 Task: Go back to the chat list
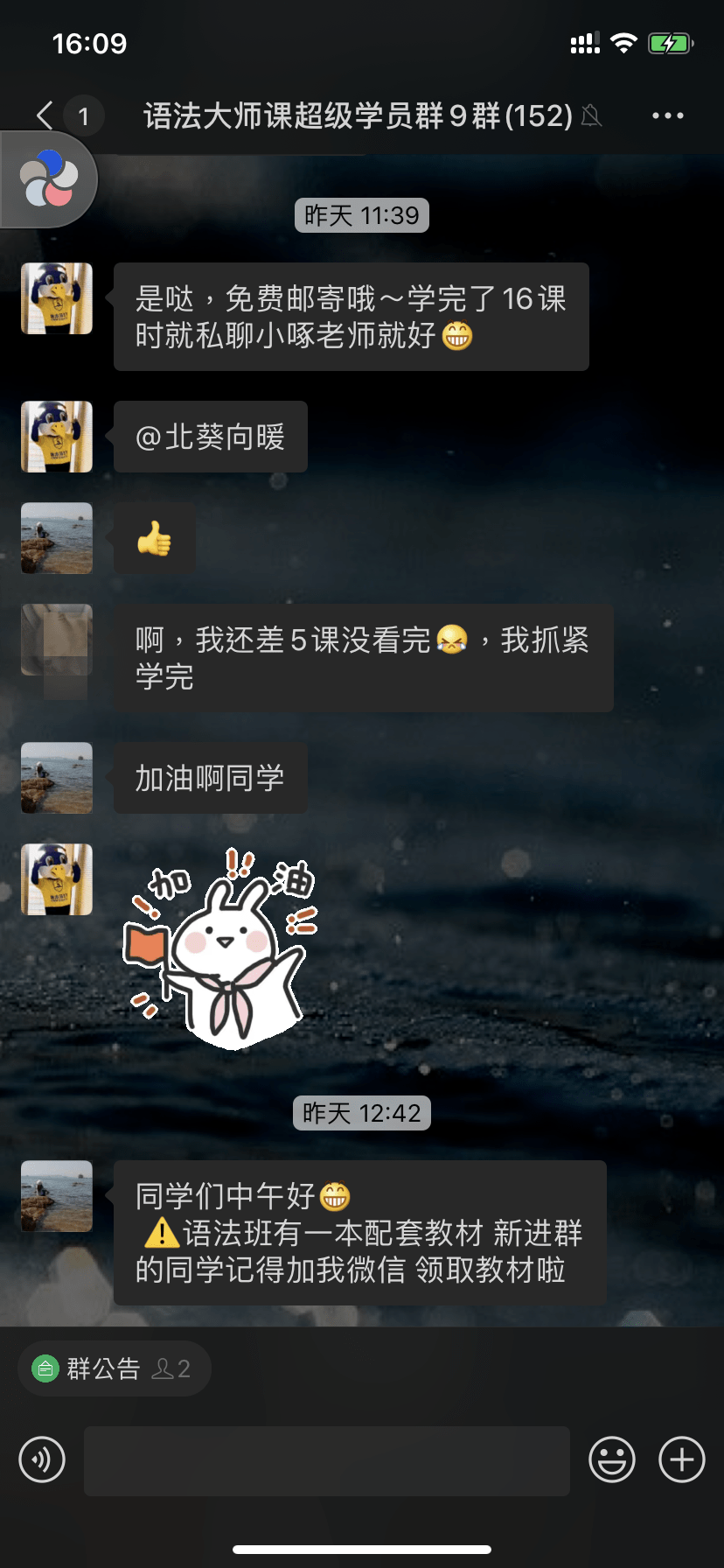(45, 115)
